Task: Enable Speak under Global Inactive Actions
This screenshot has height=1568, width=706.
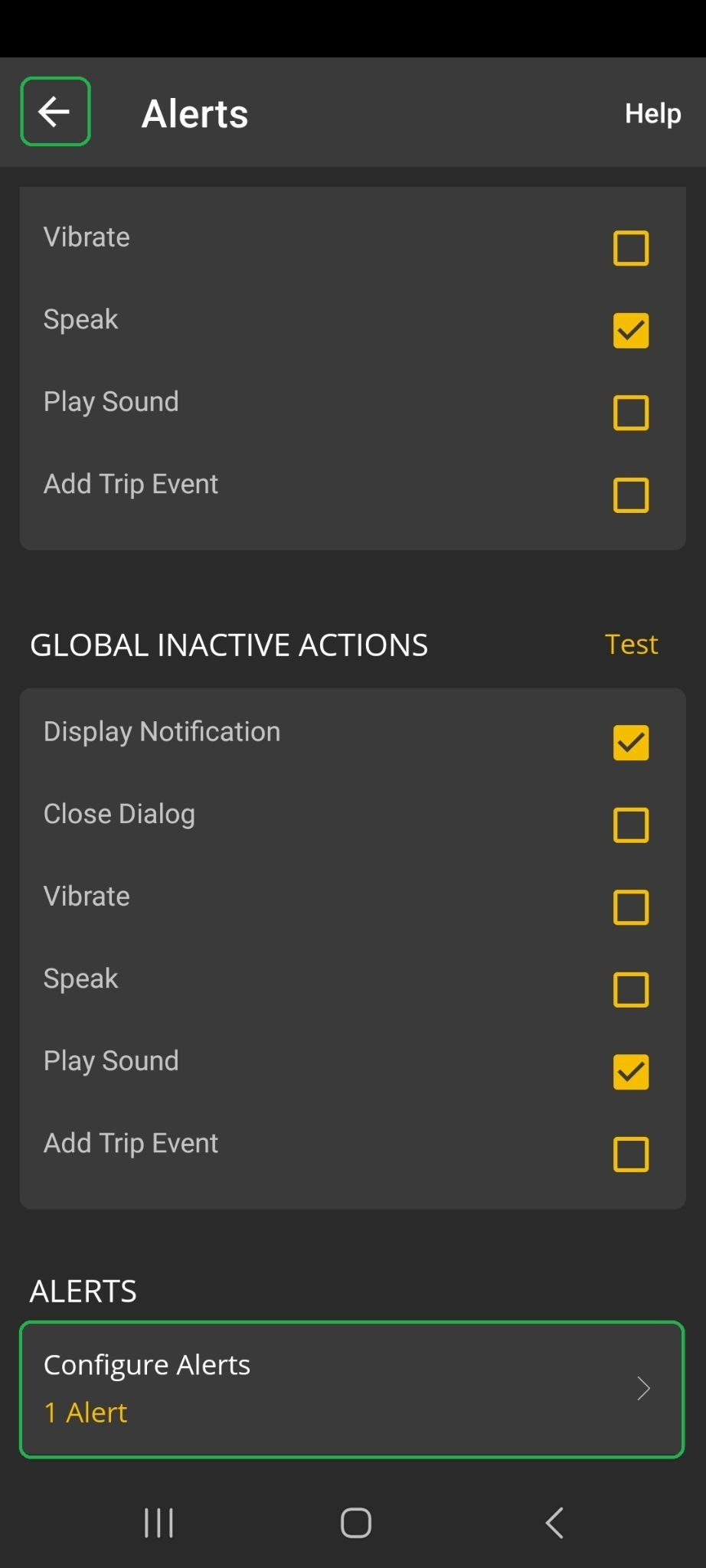Action: [x=630, y=989]
